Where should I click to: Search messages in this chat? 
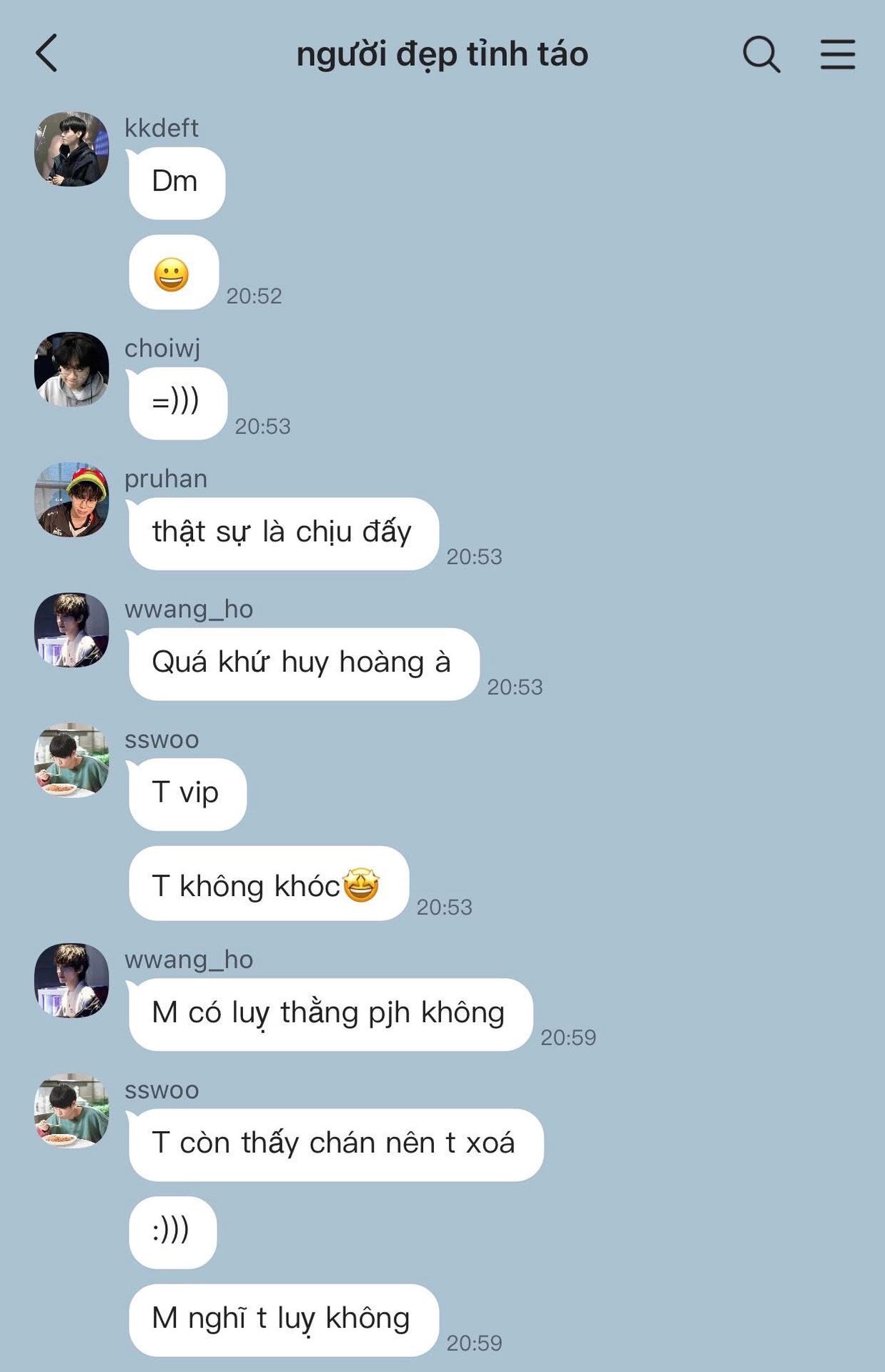[x=761, y=54]
